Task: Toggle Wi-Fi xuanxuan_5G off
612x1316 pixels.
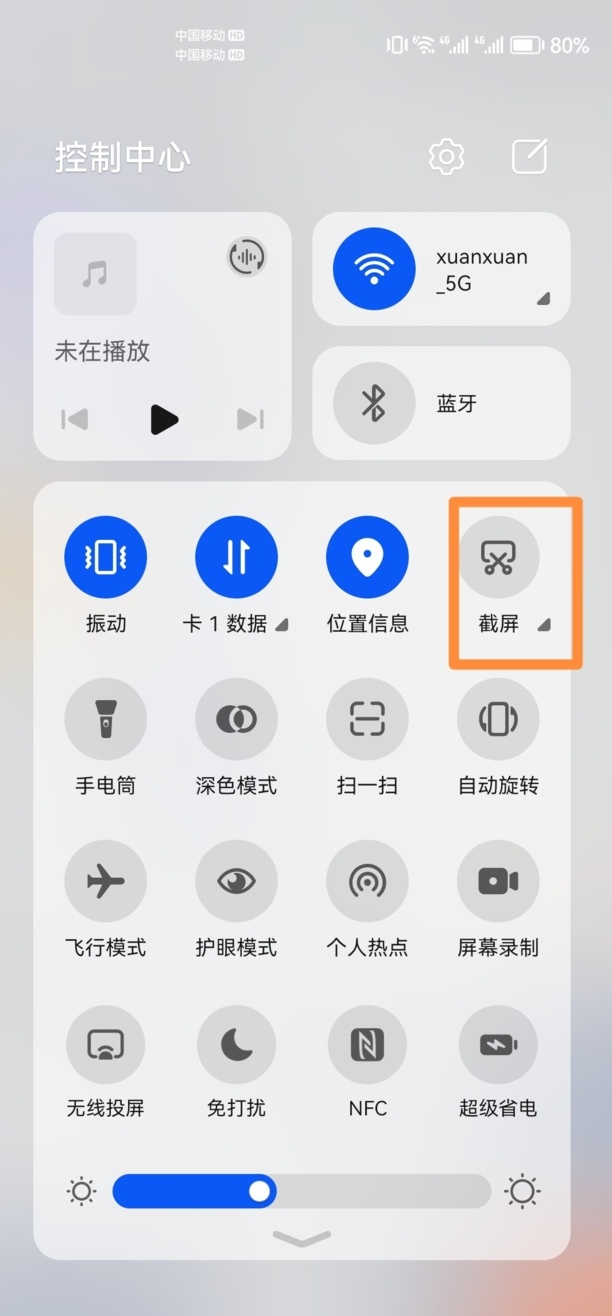Action: (x=374, y=268)
